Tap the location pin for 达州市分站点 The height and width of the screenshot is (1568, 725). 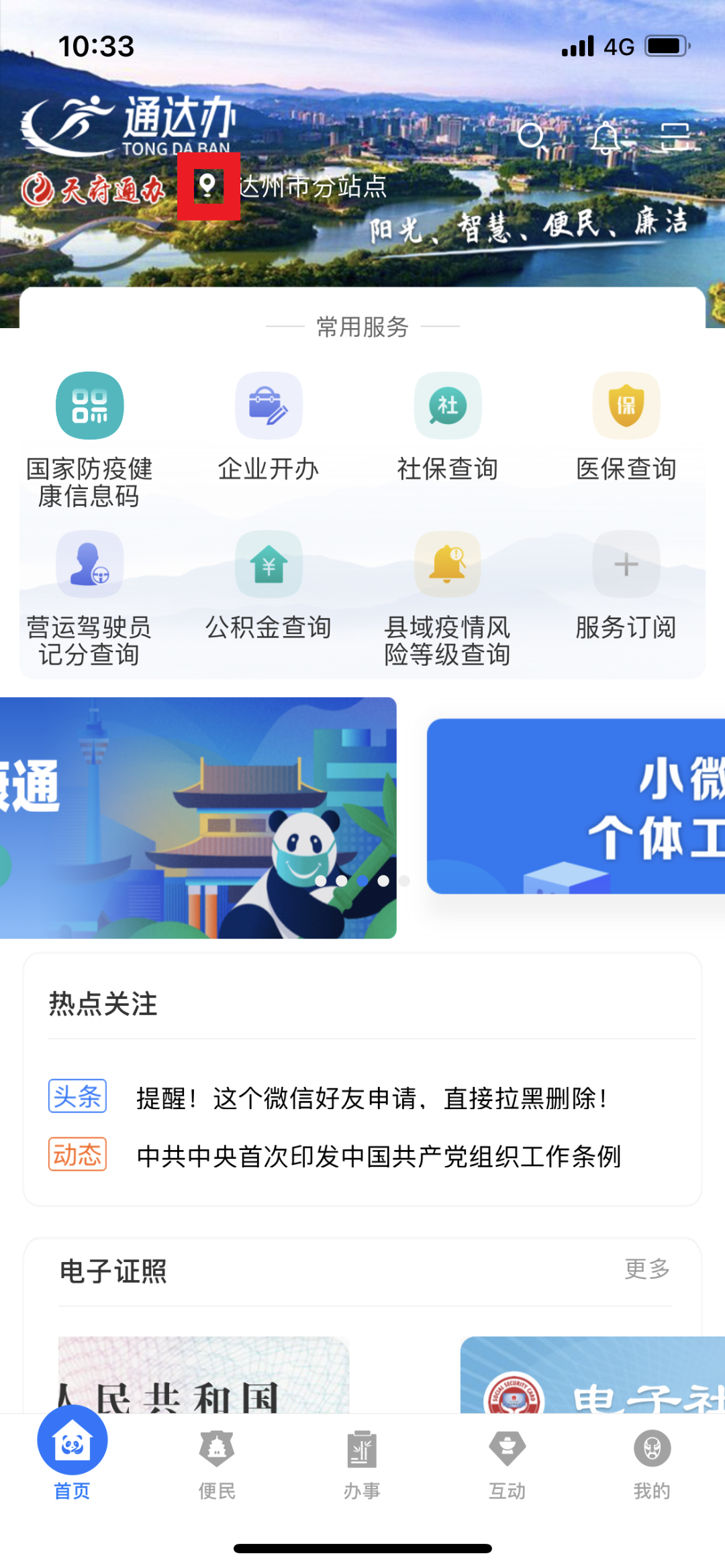[x=208, y=185]
